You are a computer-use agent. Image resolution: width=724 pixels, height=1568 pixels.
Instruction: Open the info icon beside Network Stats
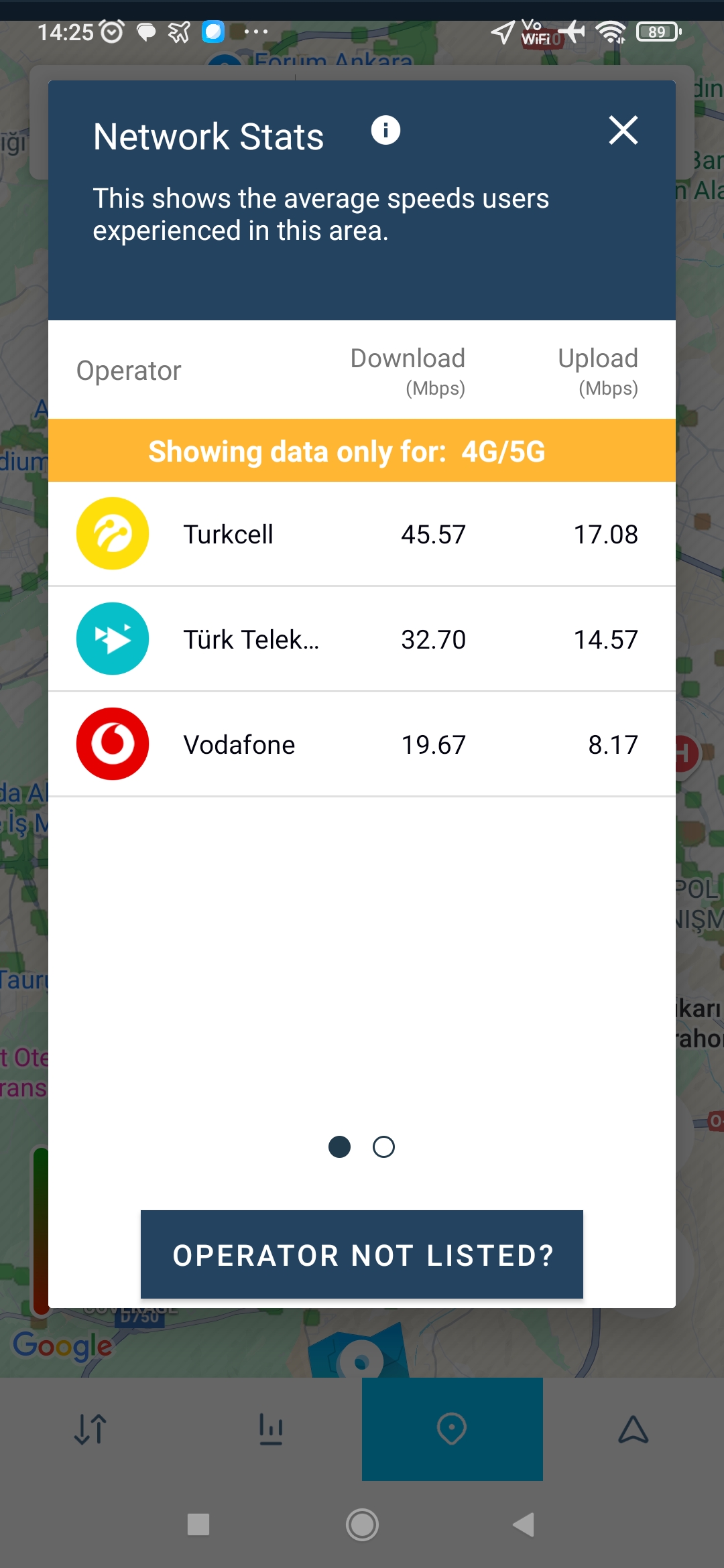click(x=385, y=130)
